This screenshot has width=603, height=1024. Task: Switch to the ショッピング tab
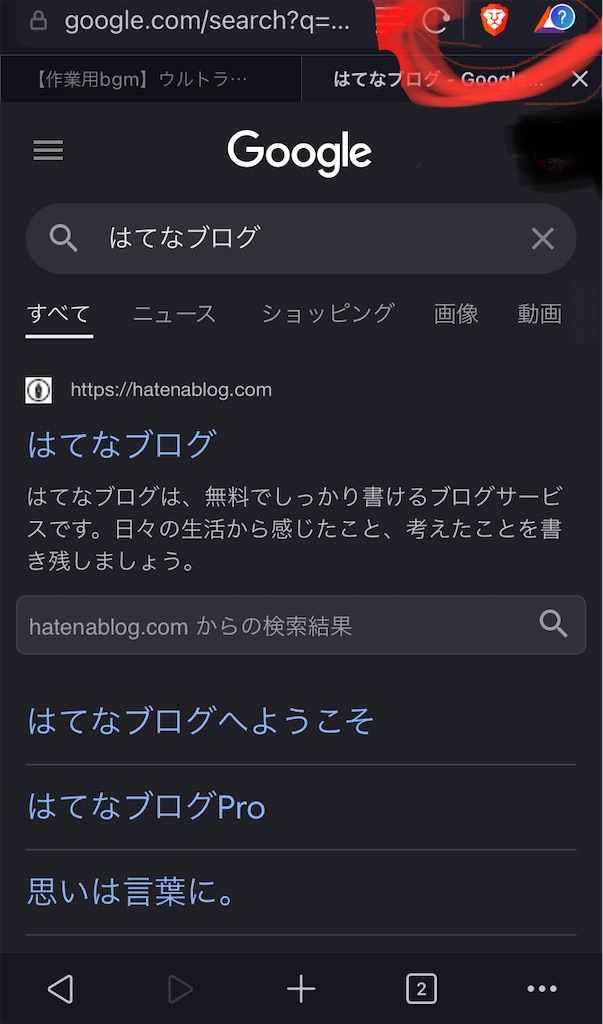[x=327, y=314]
